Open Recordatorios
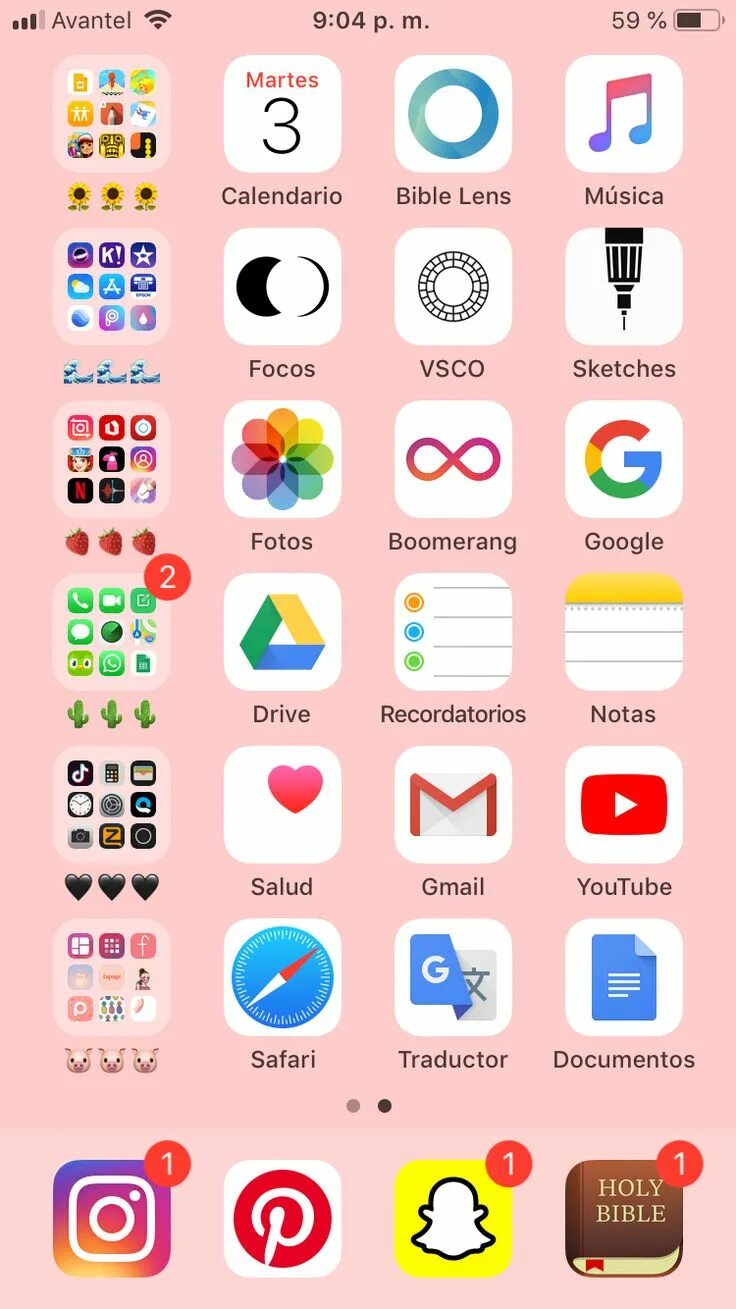Viewport: 736px width, 1309px height. [x=453, y=632]
